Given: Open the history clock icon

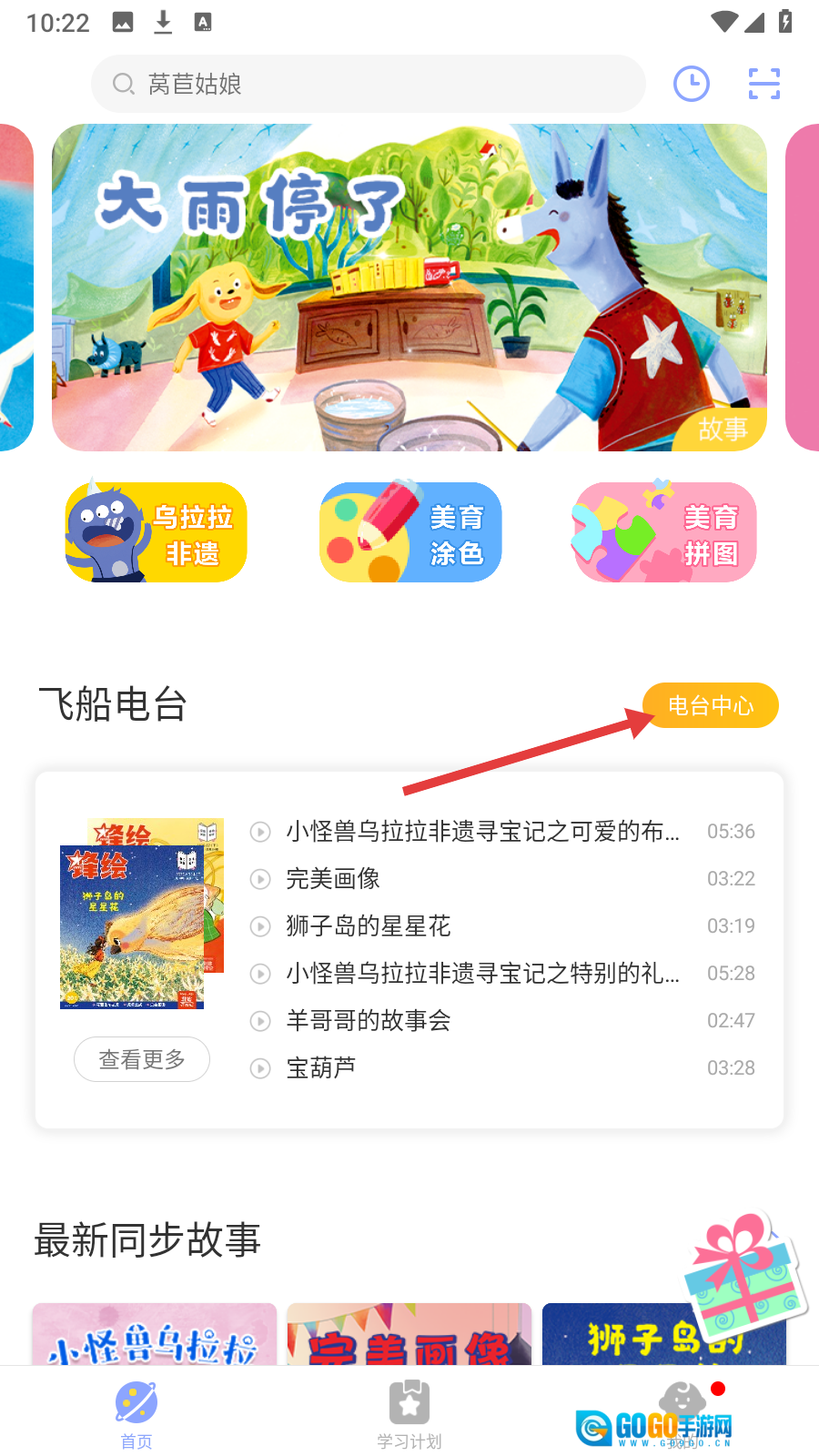Looking at the screenshot, I should [x=692, y=84].
